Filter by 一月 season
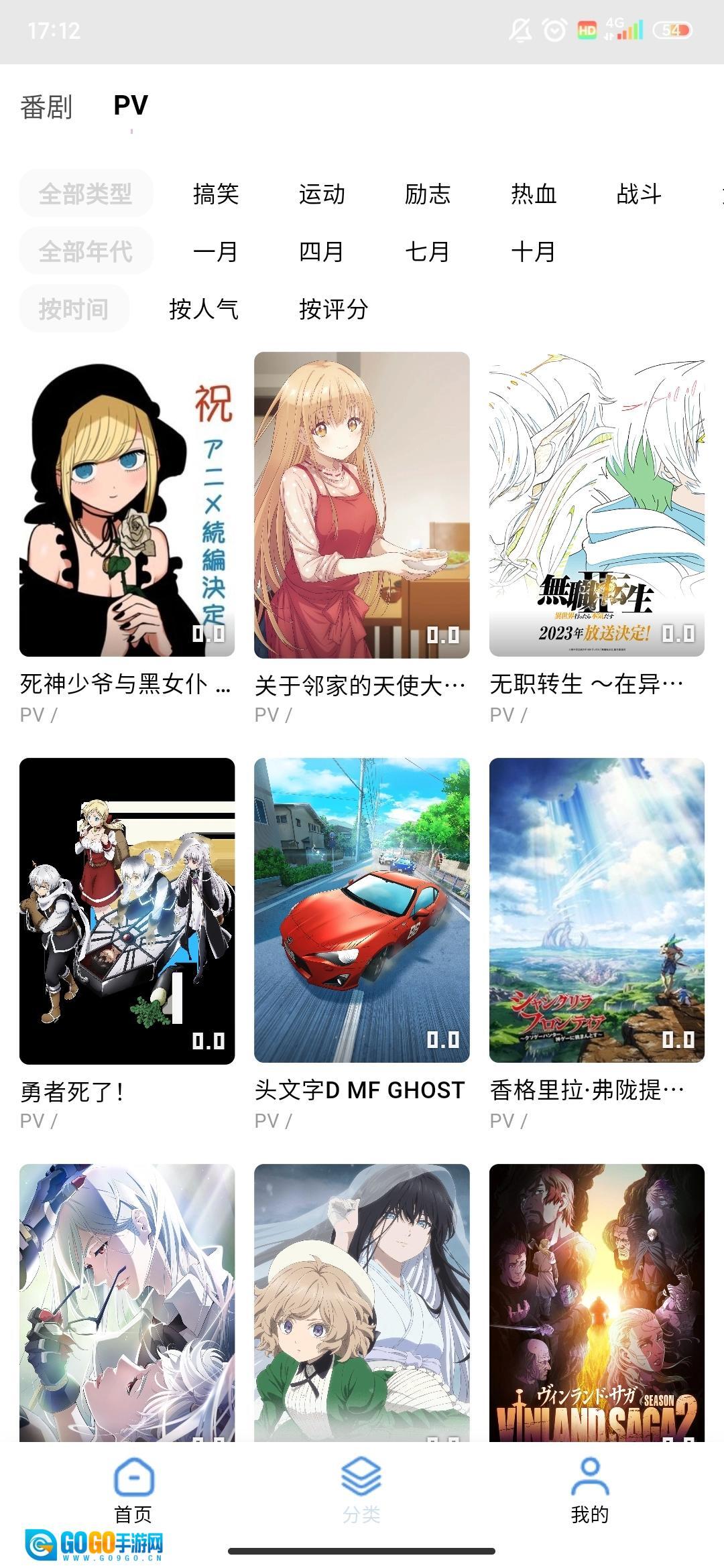Image resolution: width=724 pixels, height=1568 pixels. [216, 252]
